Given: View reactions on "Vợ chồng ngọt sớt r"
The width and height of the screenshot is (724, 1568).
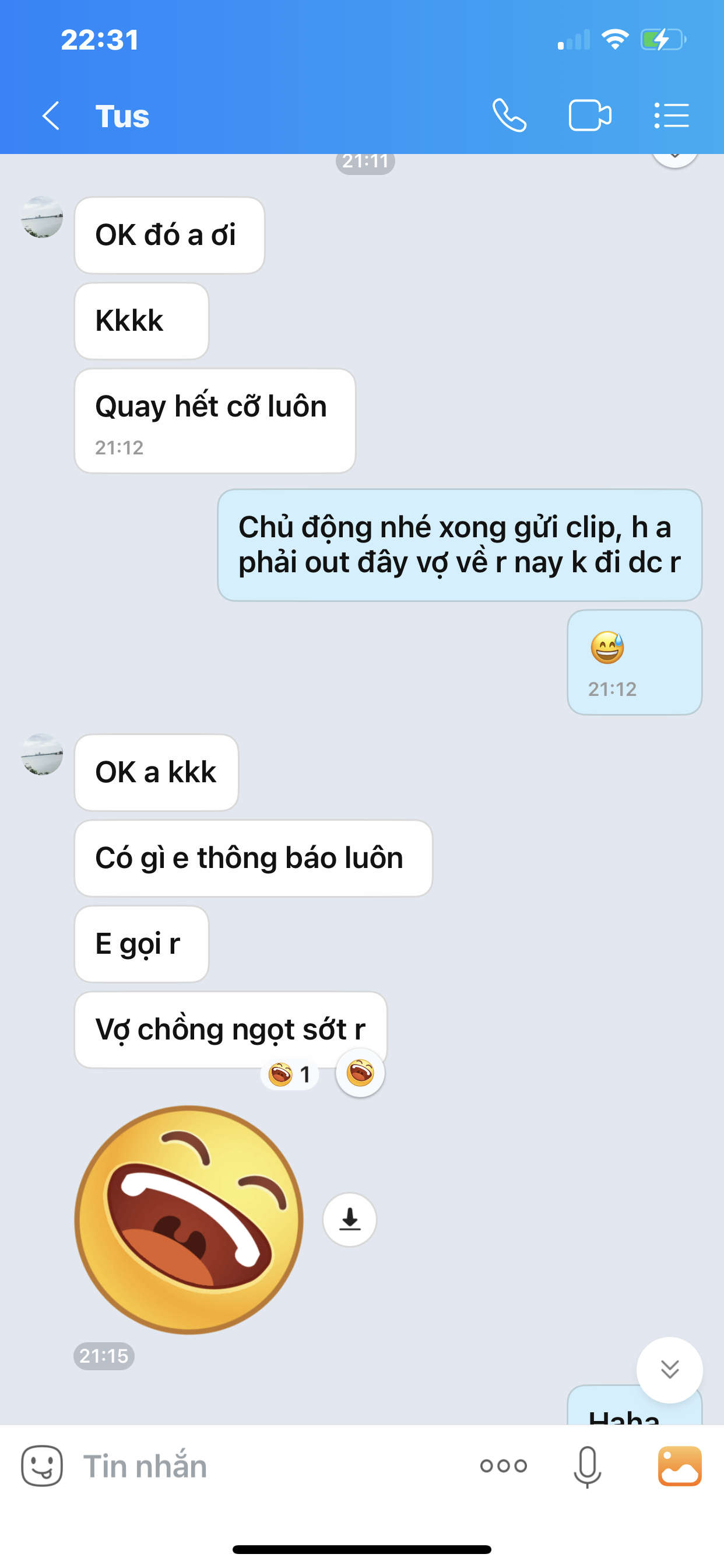Looking at the screenshot, I should [x=290, y=1074].
